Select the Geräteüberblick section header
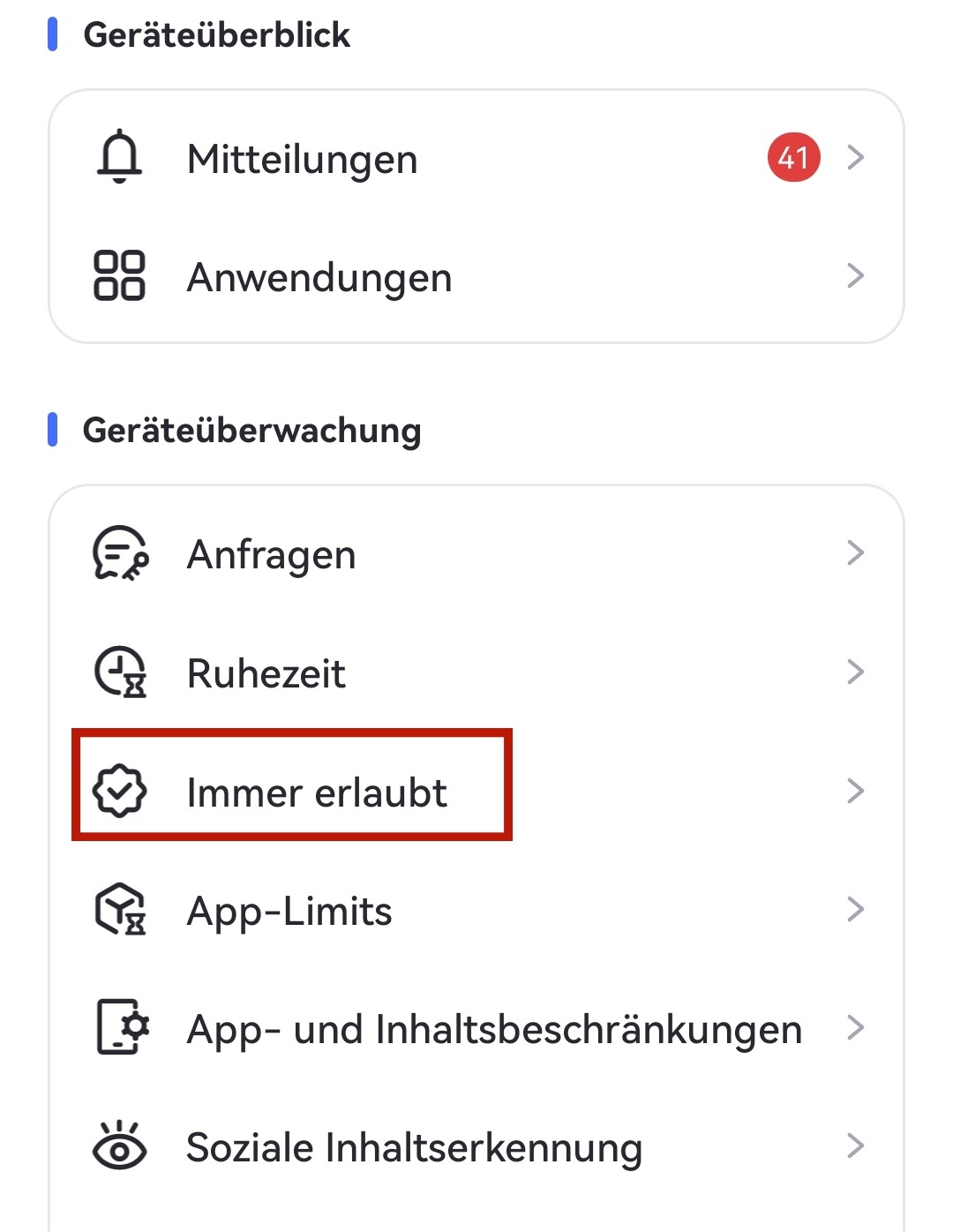Screen dimensions: 953x1232 [x=216, y=34]
